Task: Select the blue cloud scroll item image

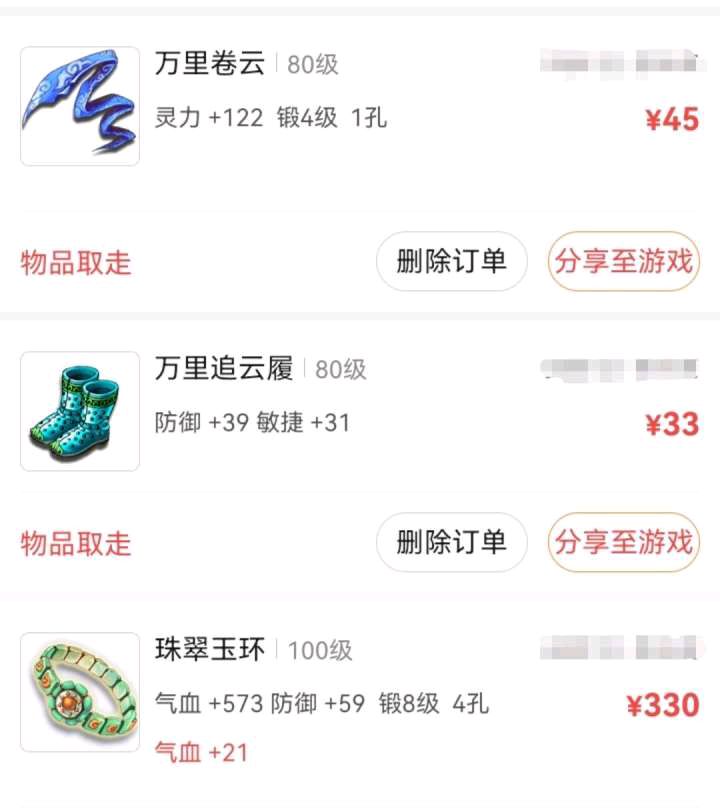Action: pyautogui.click(x=80, y=104)
